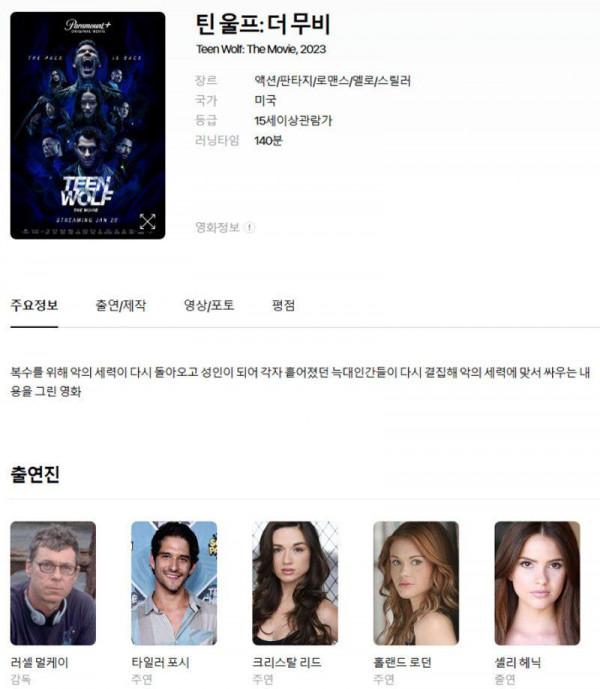600x689 pixels.
Task: View 셸리 헤닉's profile
Action: (537, 583)
